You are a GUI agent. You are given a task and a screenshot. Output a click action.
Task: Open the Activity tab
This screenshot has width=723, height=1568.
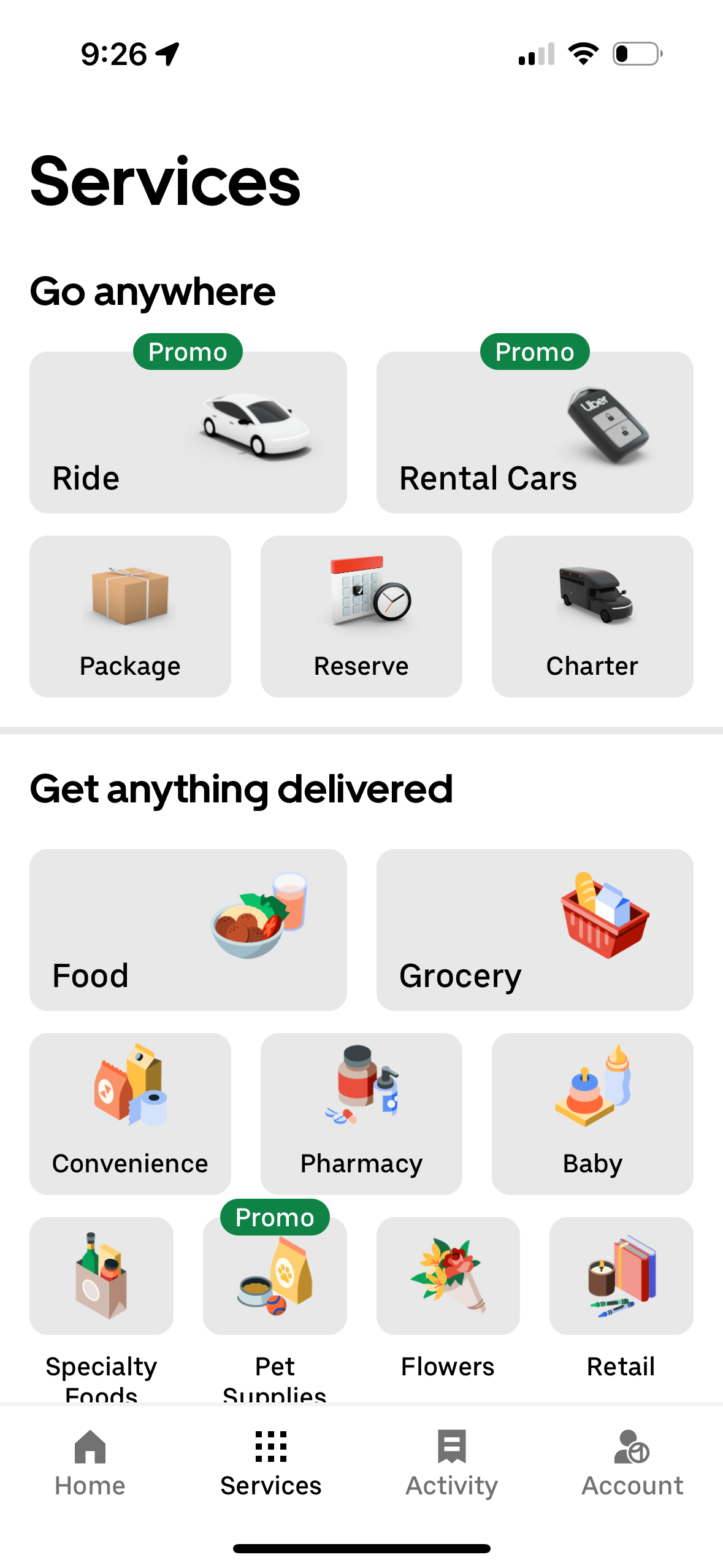(451, 1466)
